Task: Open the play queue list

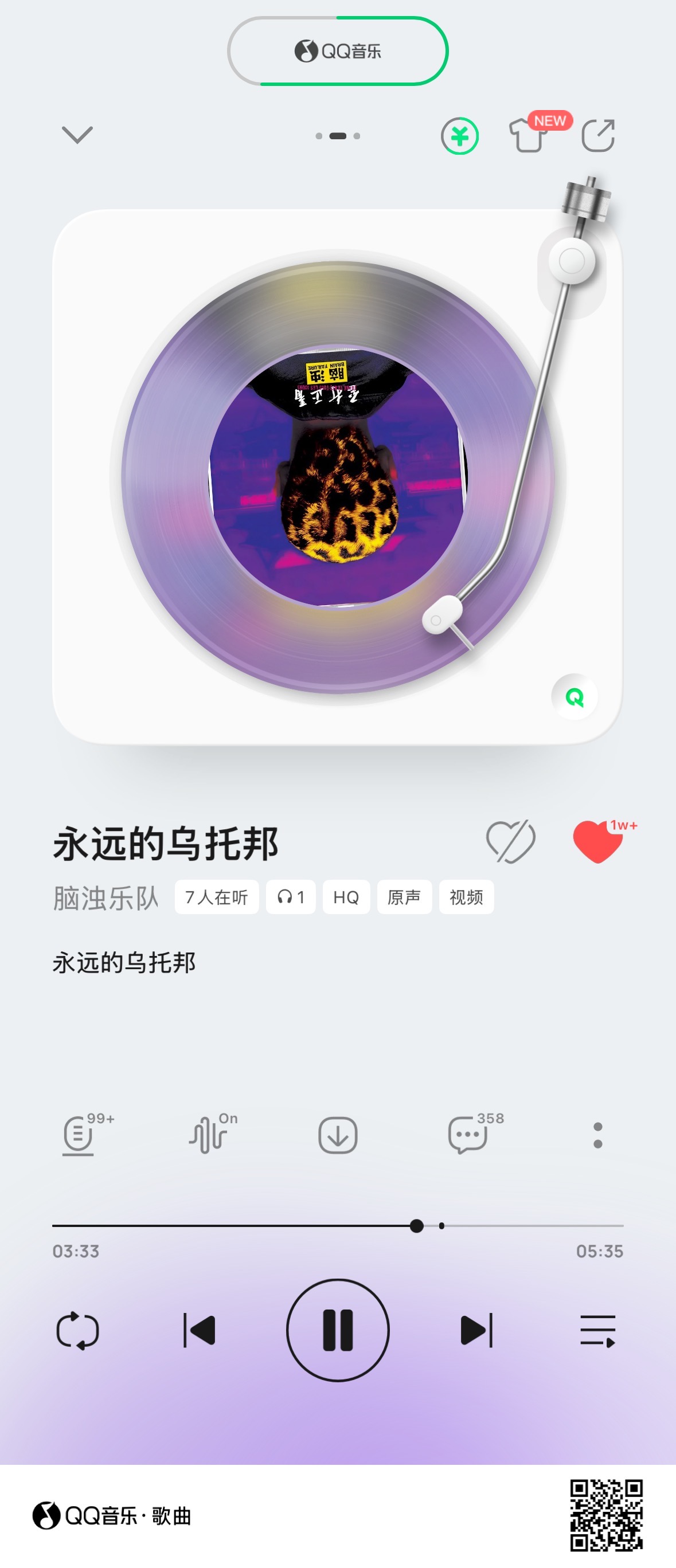Action: pyautogui.click(x=598, y=1331)
